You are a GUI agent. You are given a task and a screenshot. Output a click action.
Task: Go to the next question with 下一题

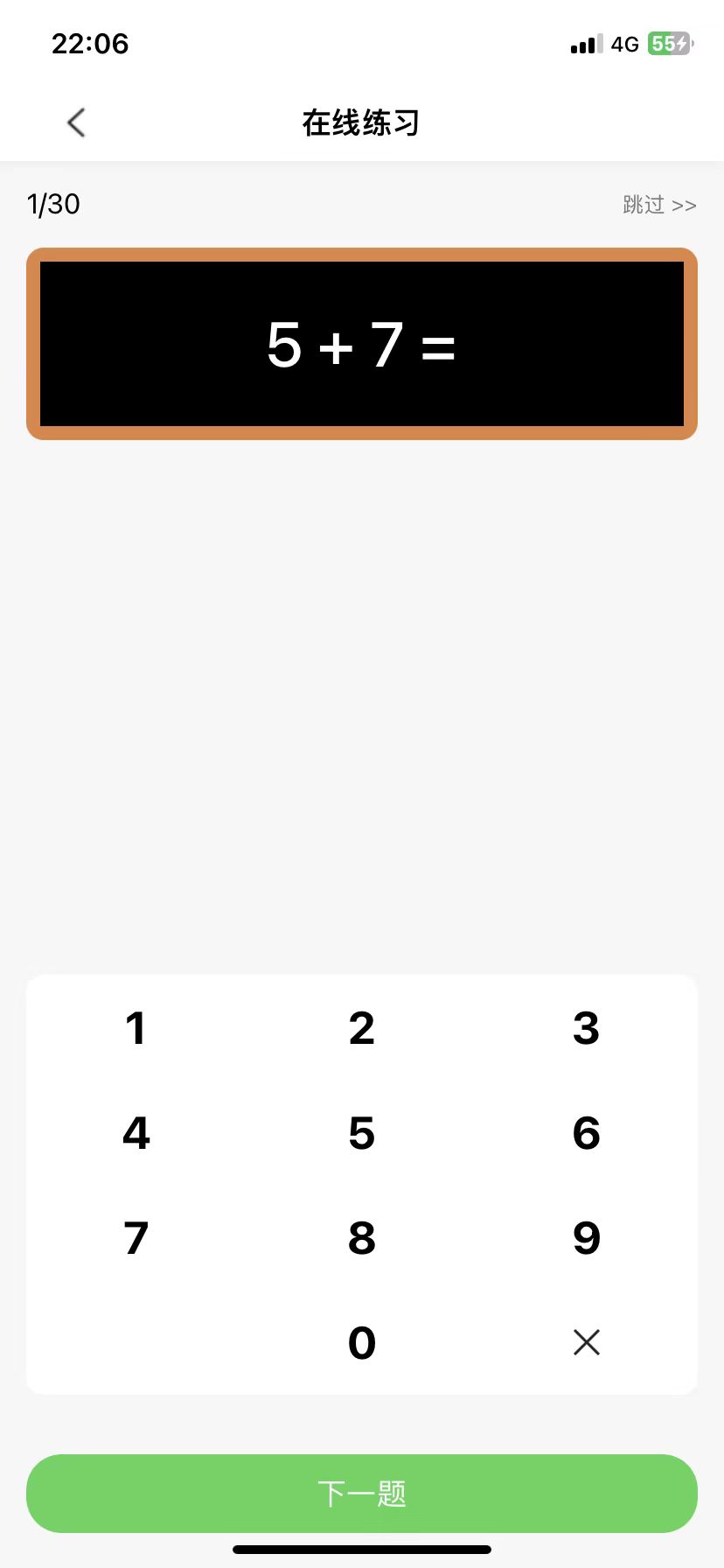tap(362, 1494)
